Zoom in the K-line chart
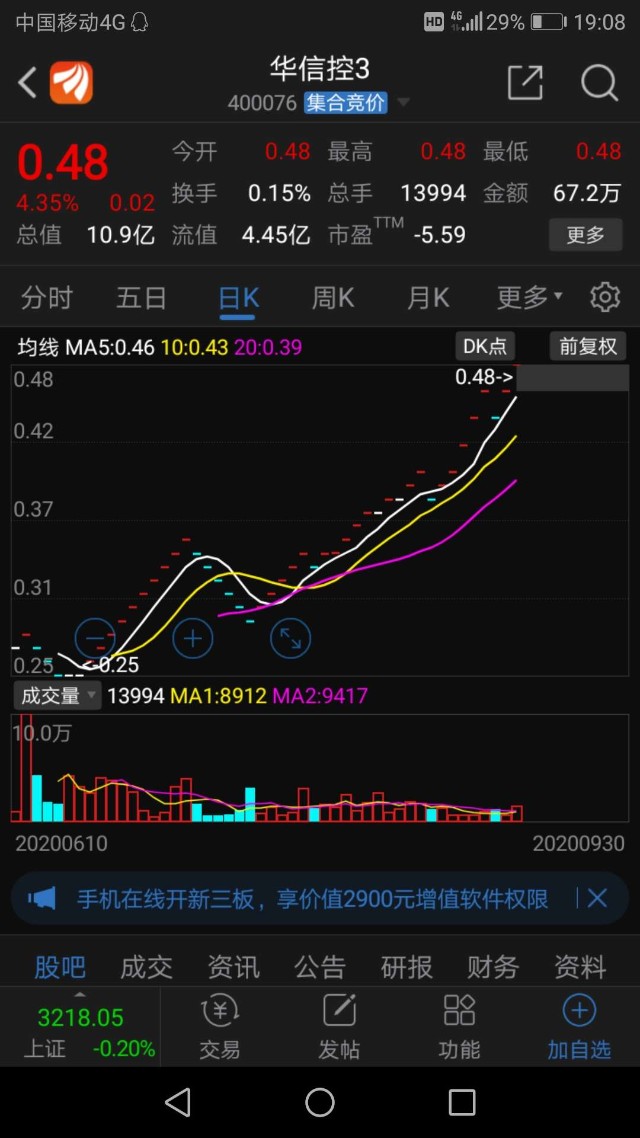 (x=193, y=638)
